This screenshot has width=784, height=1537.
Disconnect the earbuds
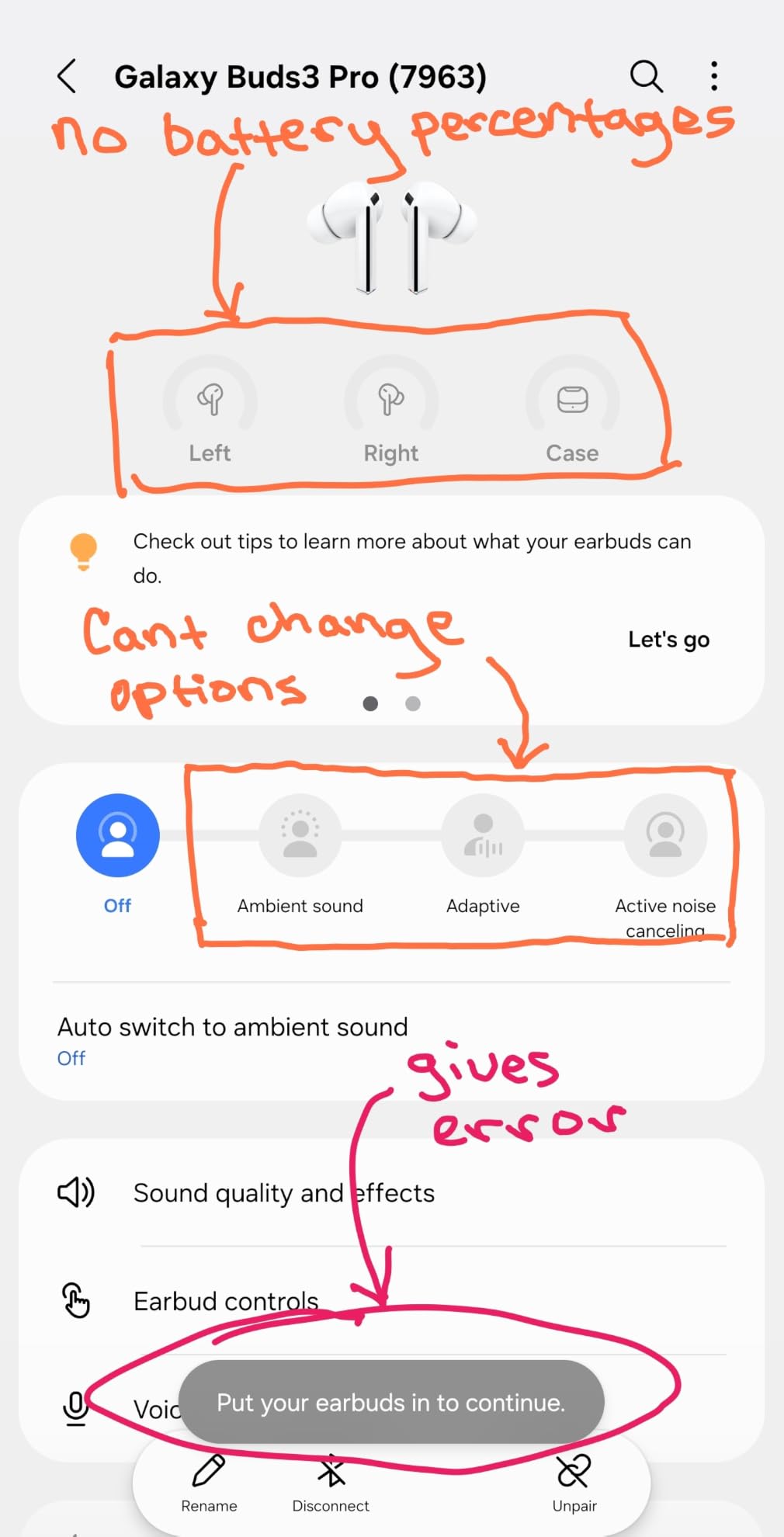click(x=331, y=1483)
